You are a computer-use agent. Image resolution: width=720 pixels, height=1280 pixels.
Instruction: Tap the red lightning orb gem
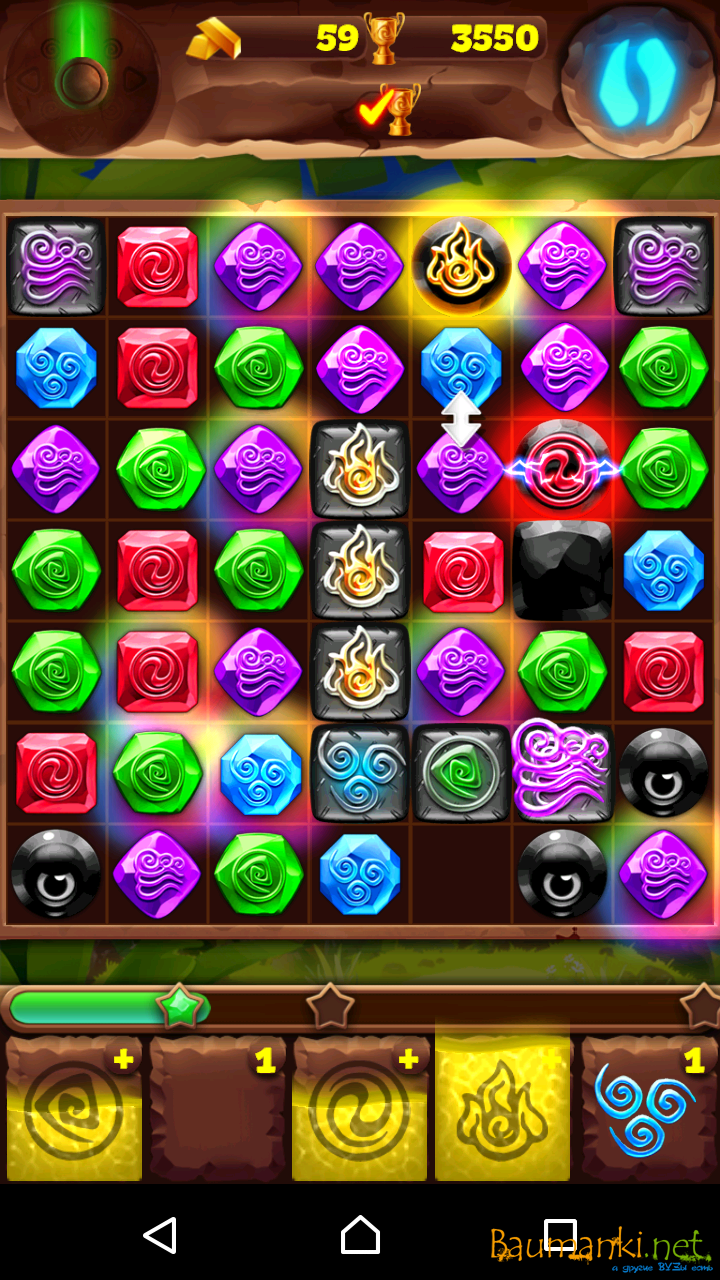tap(563, 467)
